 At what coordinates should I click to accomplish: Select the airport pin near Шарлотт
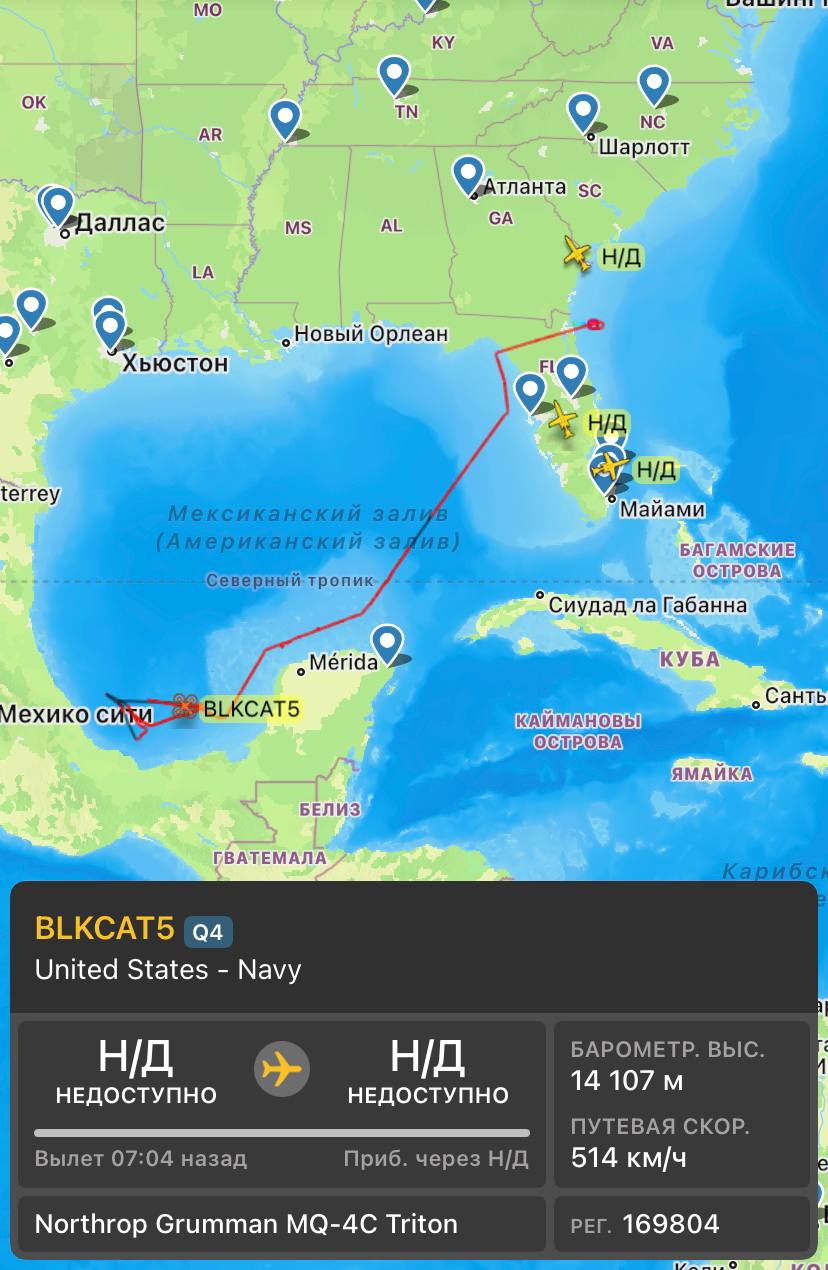[x=582, y=112]
